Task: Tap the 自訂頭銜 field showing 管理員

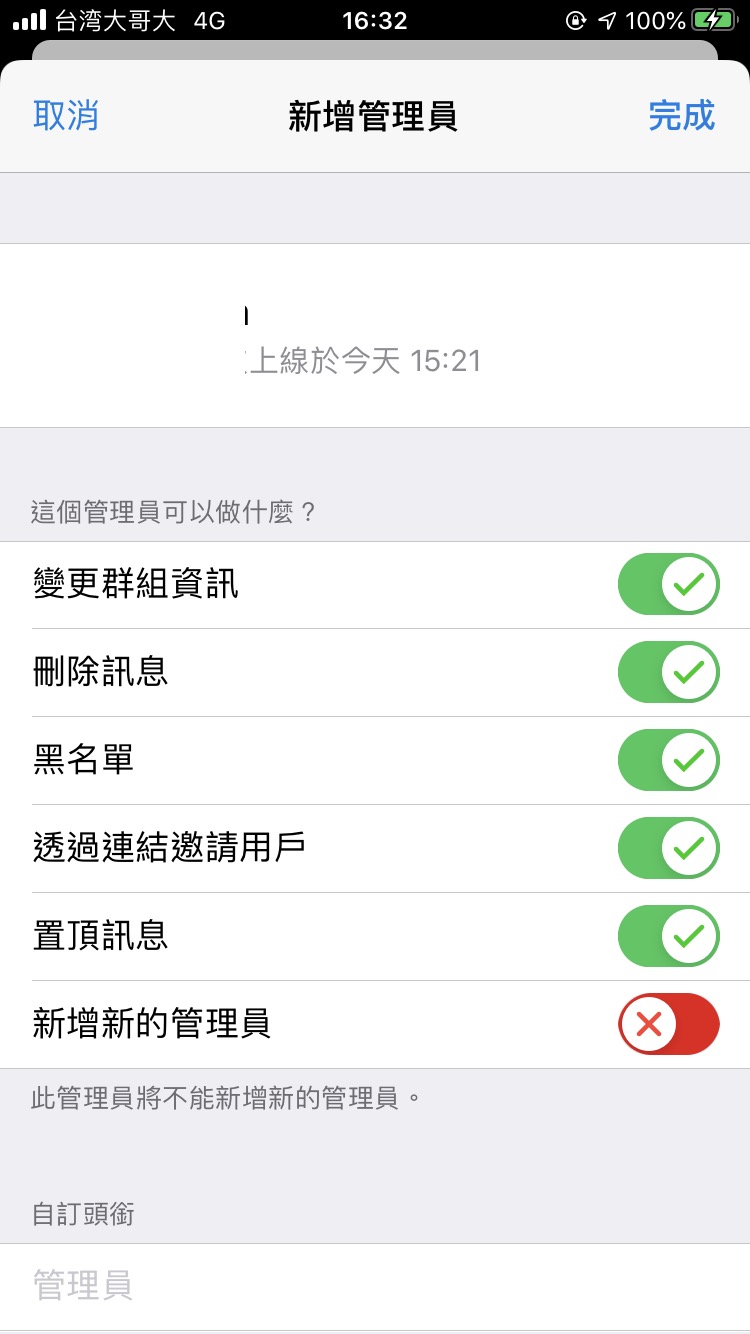Action: coord(375,1286)
